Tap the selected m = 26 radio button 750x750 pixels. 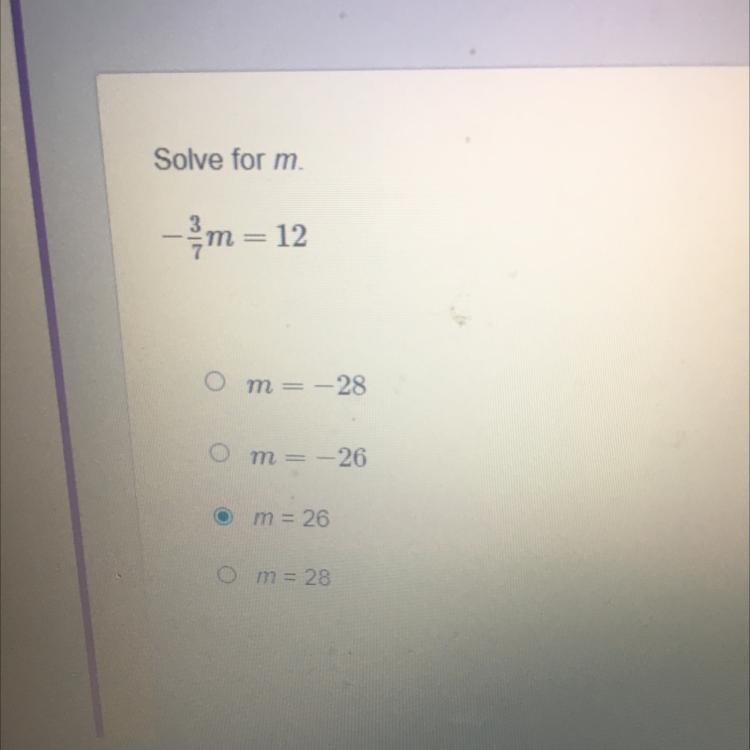click(x=226, y=518)
